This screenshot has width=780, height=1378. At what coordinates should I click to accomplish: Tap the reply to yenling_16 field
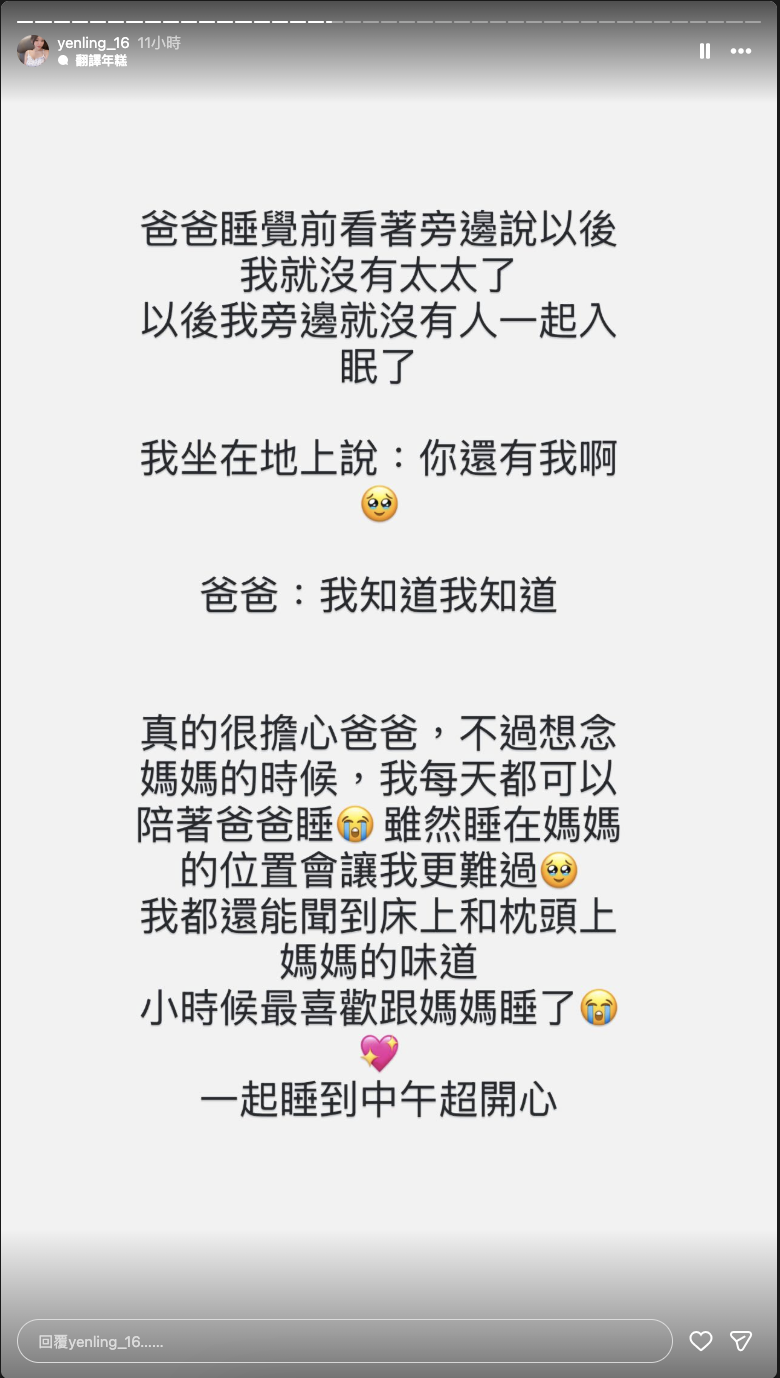click(344, 1341)
